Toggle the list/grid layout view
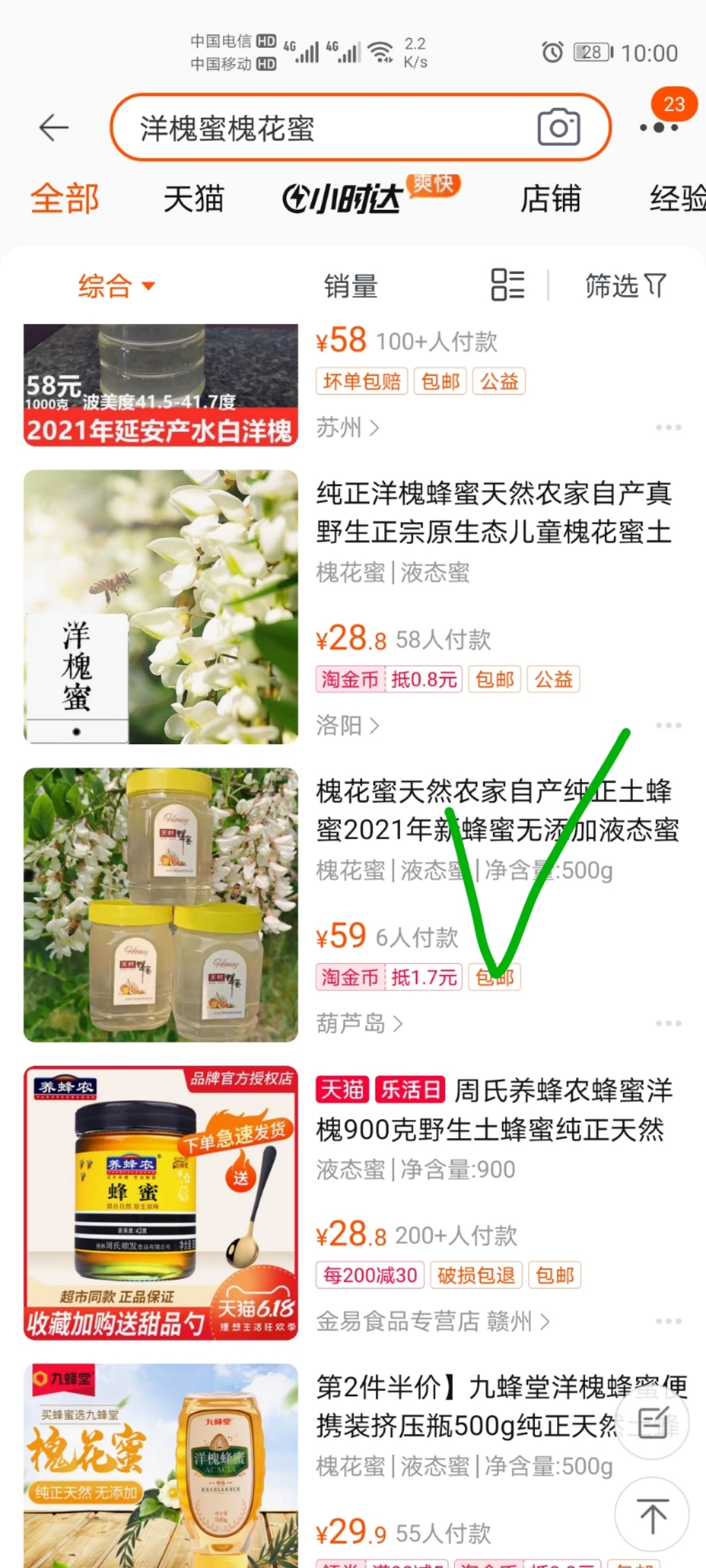706x1568 pixels. (508, 285)
